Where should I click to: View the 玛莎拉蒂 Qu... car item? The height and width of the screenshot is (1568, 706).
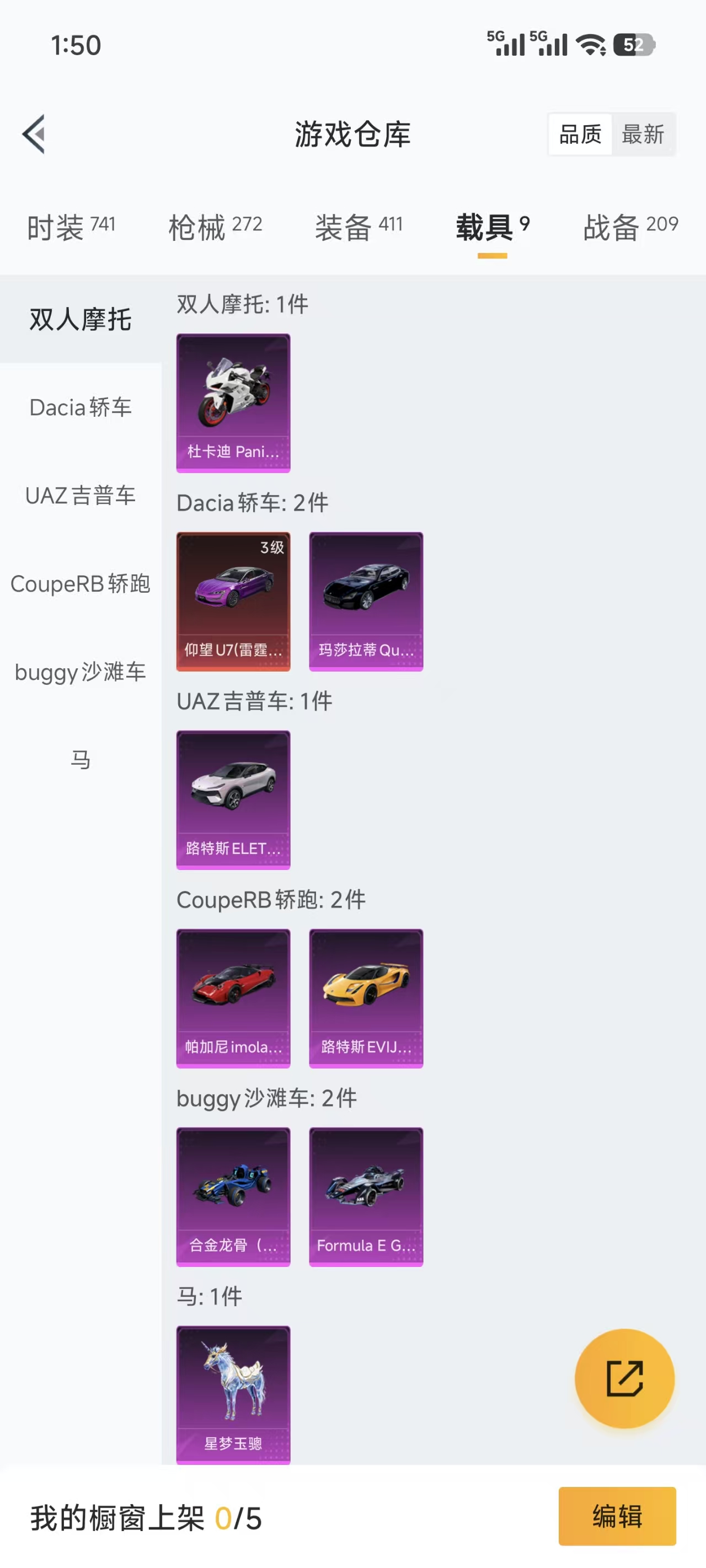point(366,601)
